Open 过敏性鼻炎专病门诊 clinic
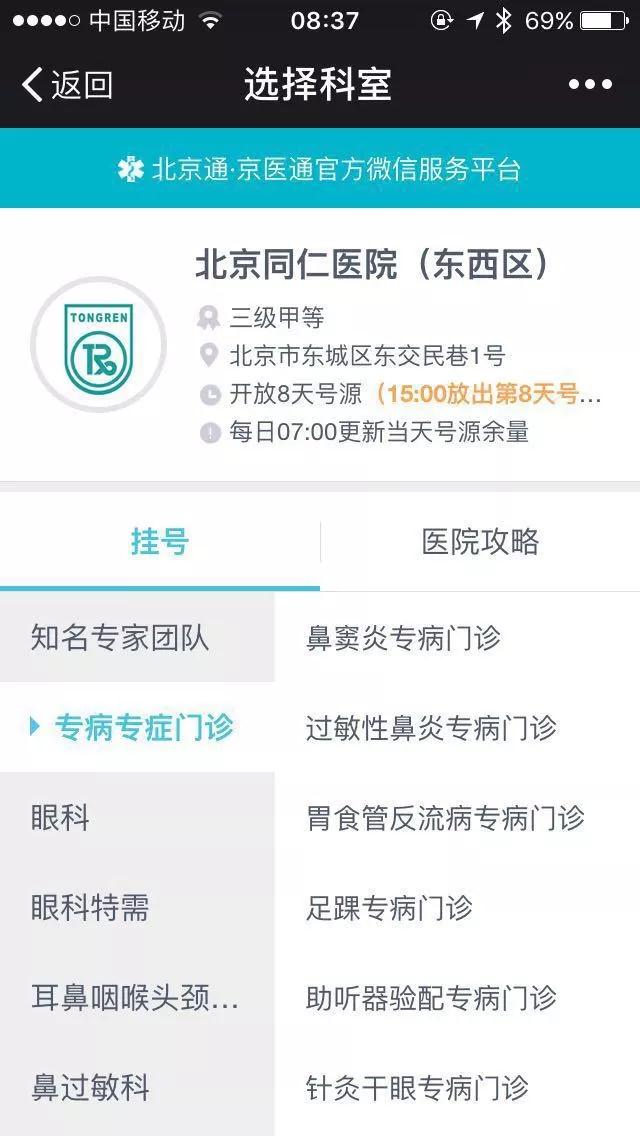The height and width of the screenshot is (1136, 640). click(431, 728)
